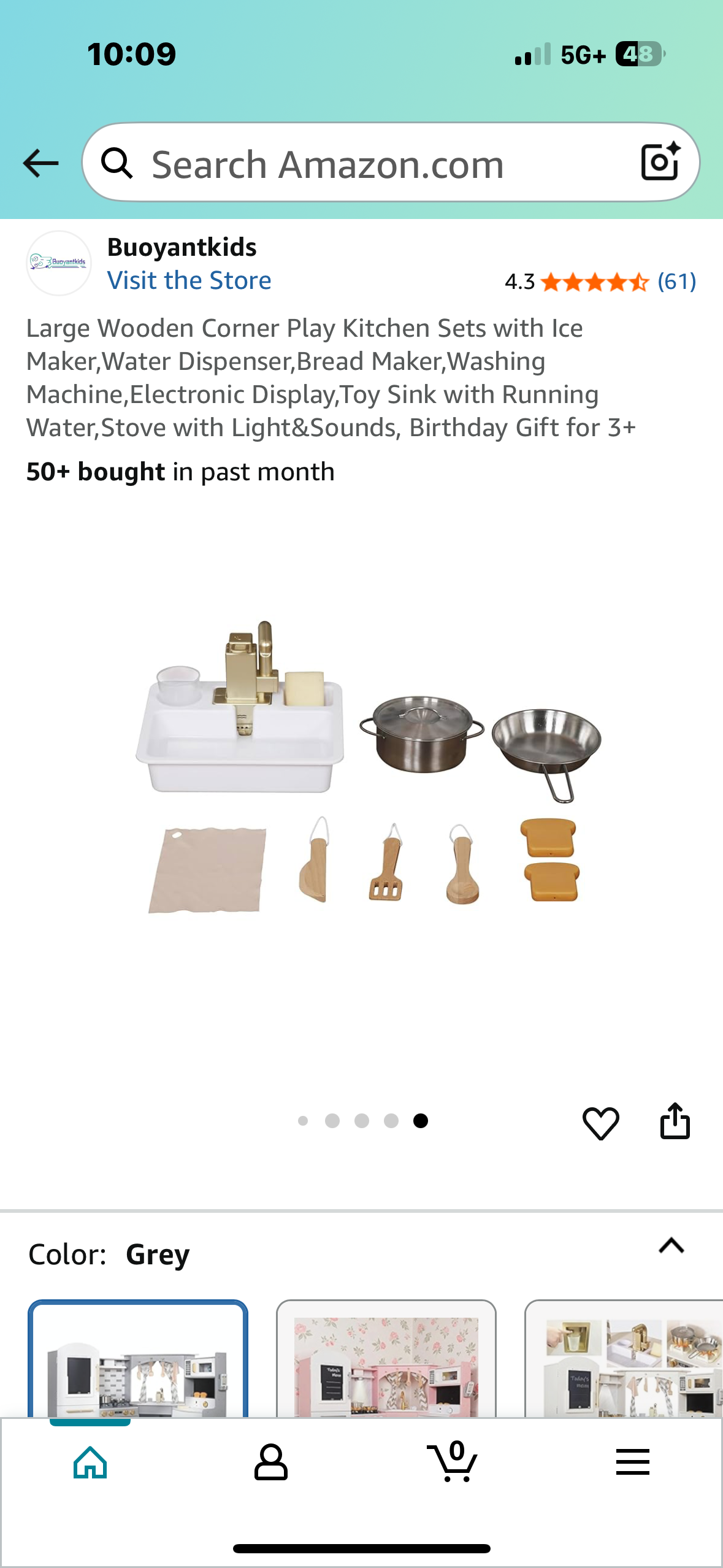Open the 61 customer ratings
Screen dimensions: 723x1568
676,282
